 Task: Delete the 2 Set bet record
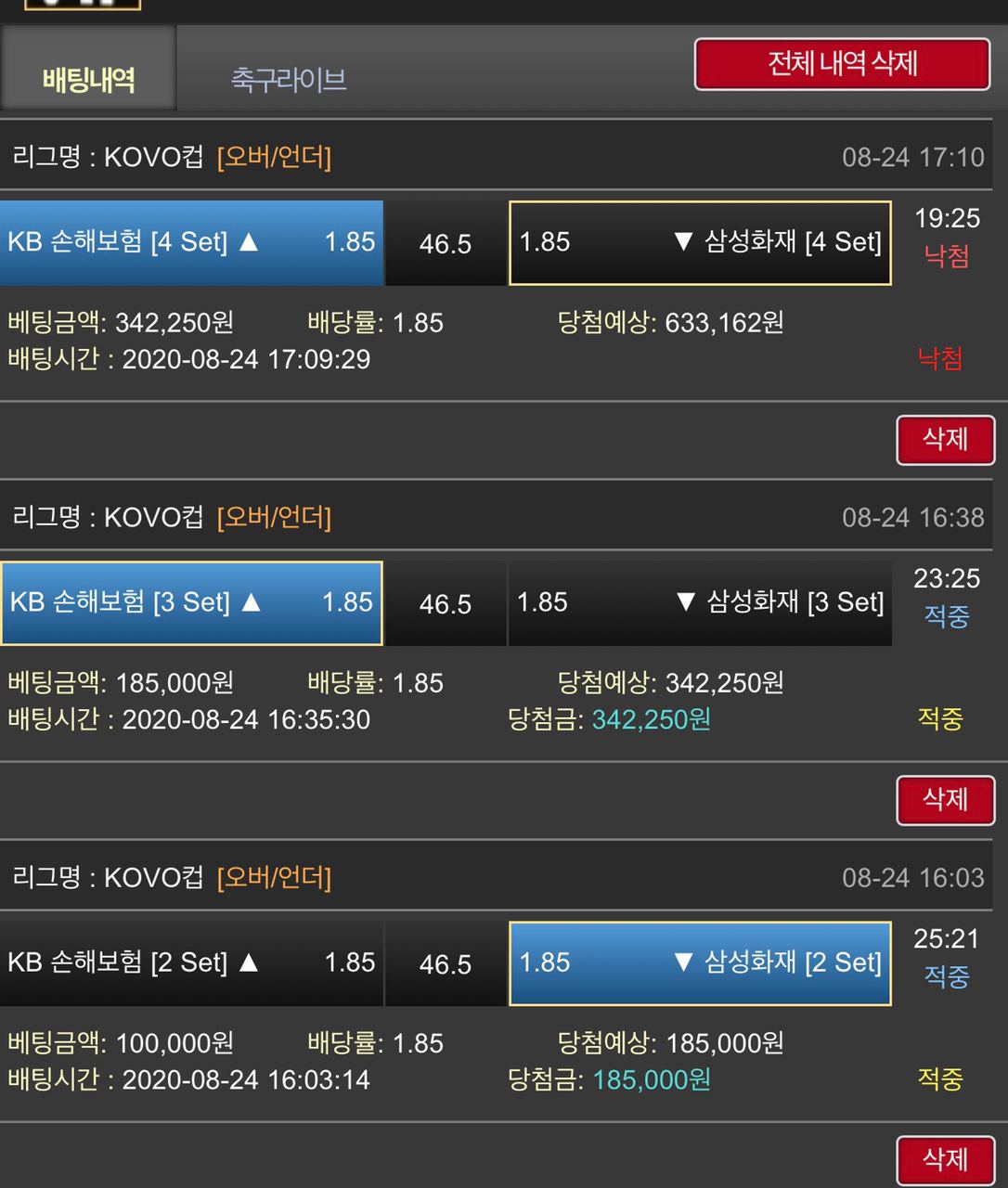[945, 1159]
